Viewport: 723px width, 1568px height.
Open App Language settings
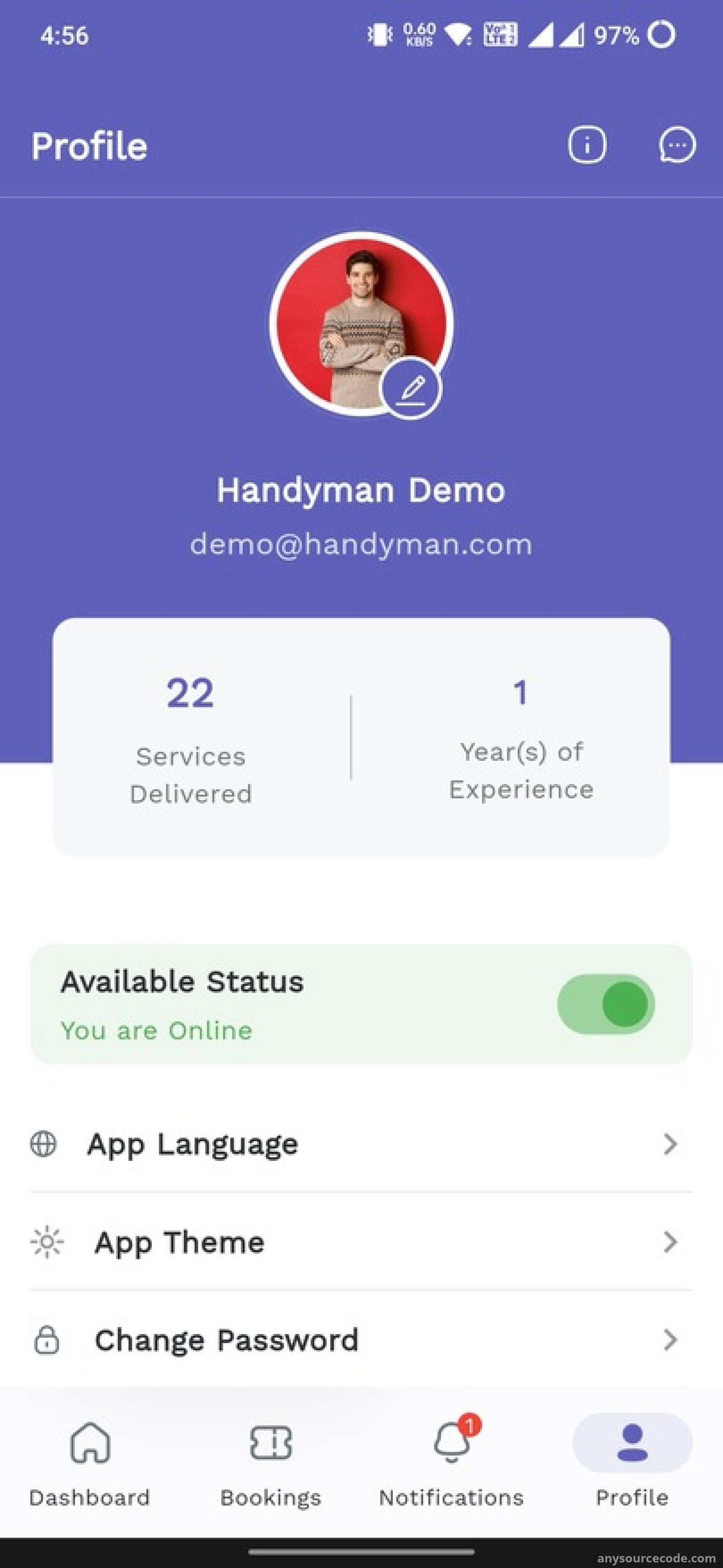point(361,1144)
